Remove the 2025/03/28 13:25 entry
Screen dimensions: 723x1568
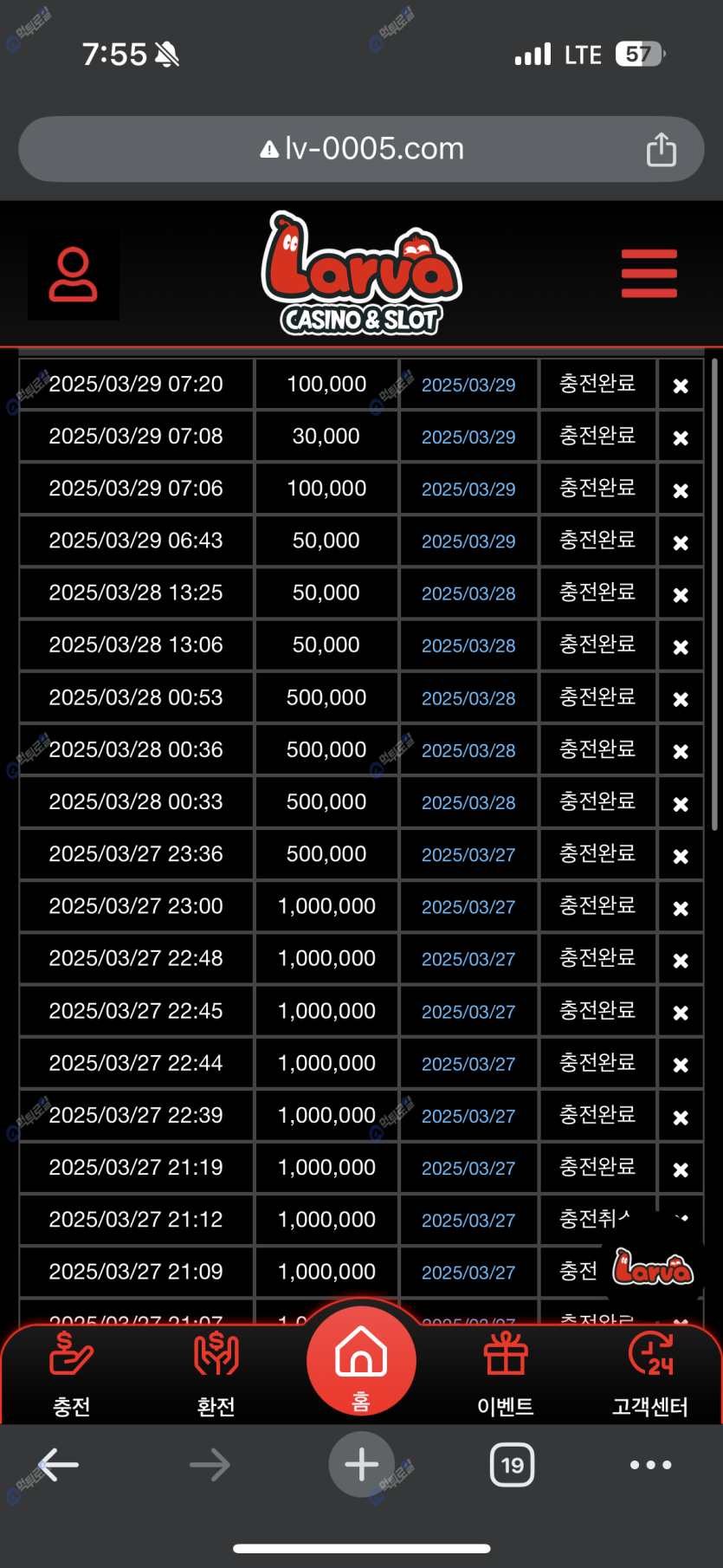[x=681, y=594]
